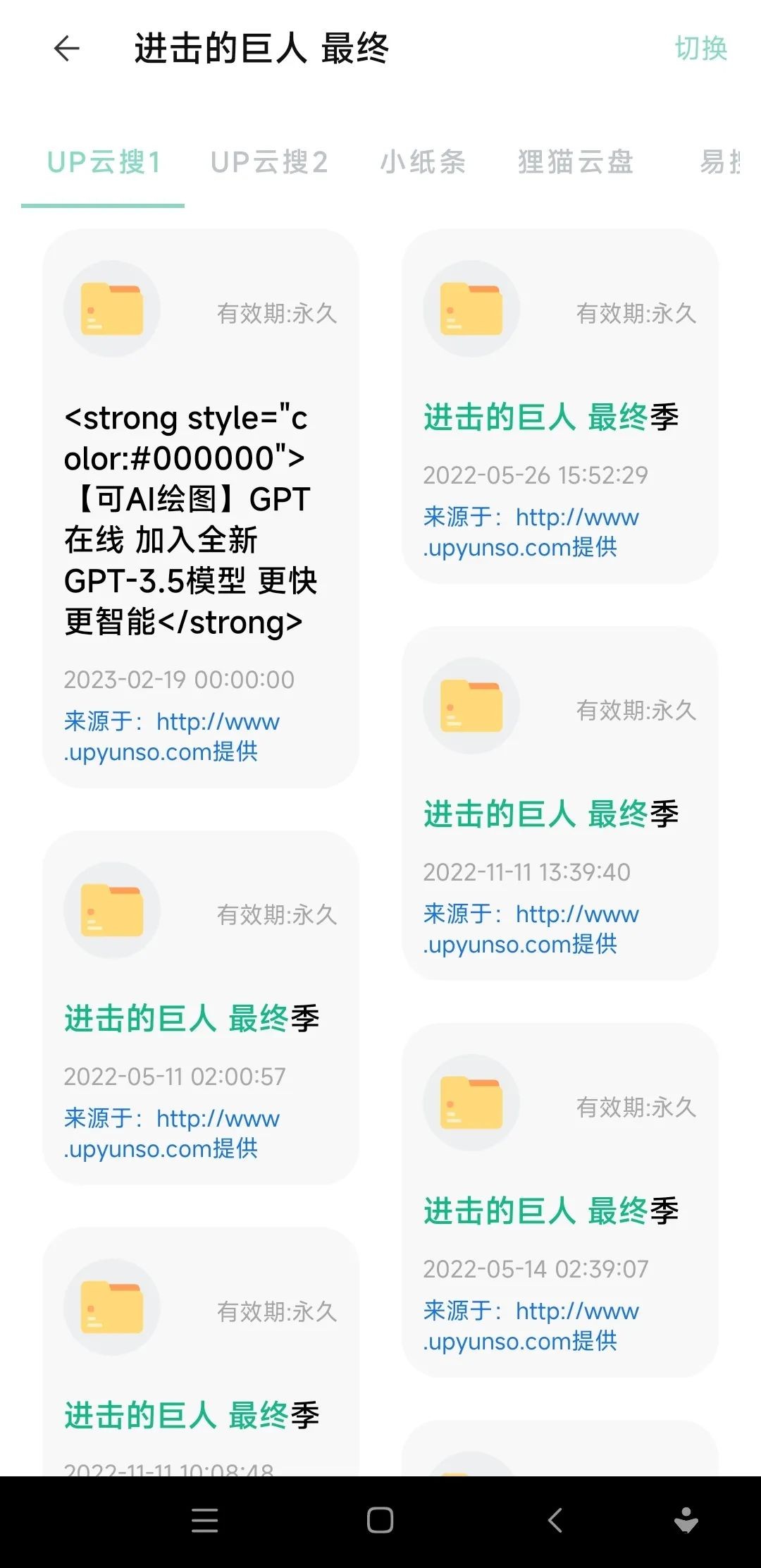Tap the bottom-left result's folder icon
Image resolution: width=761 pixels, height=1568 pixels.
(x=111, y=1306)
